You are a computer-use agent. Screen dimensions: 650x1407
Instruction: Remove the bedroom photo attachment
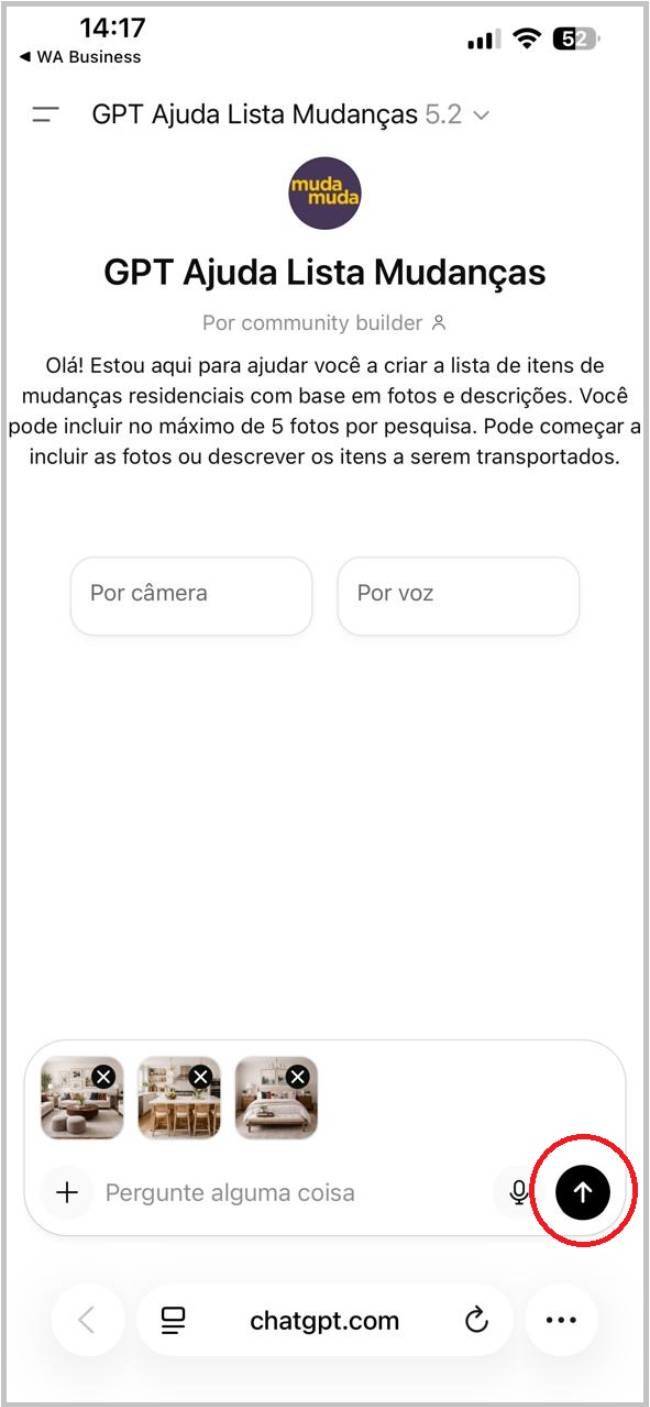(x=297, y=1076)
